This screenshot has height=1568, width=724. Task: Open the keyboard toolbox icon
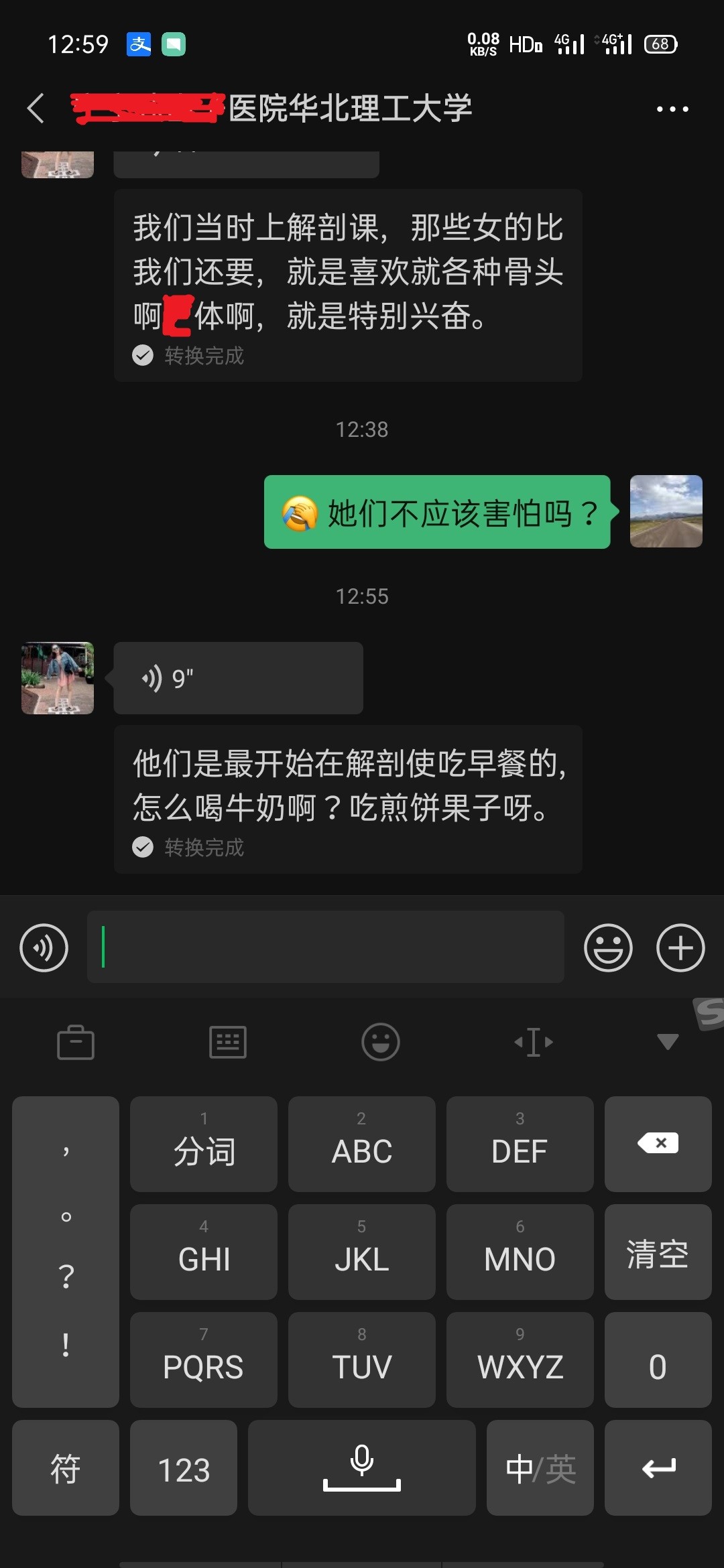click(76, 1042)
